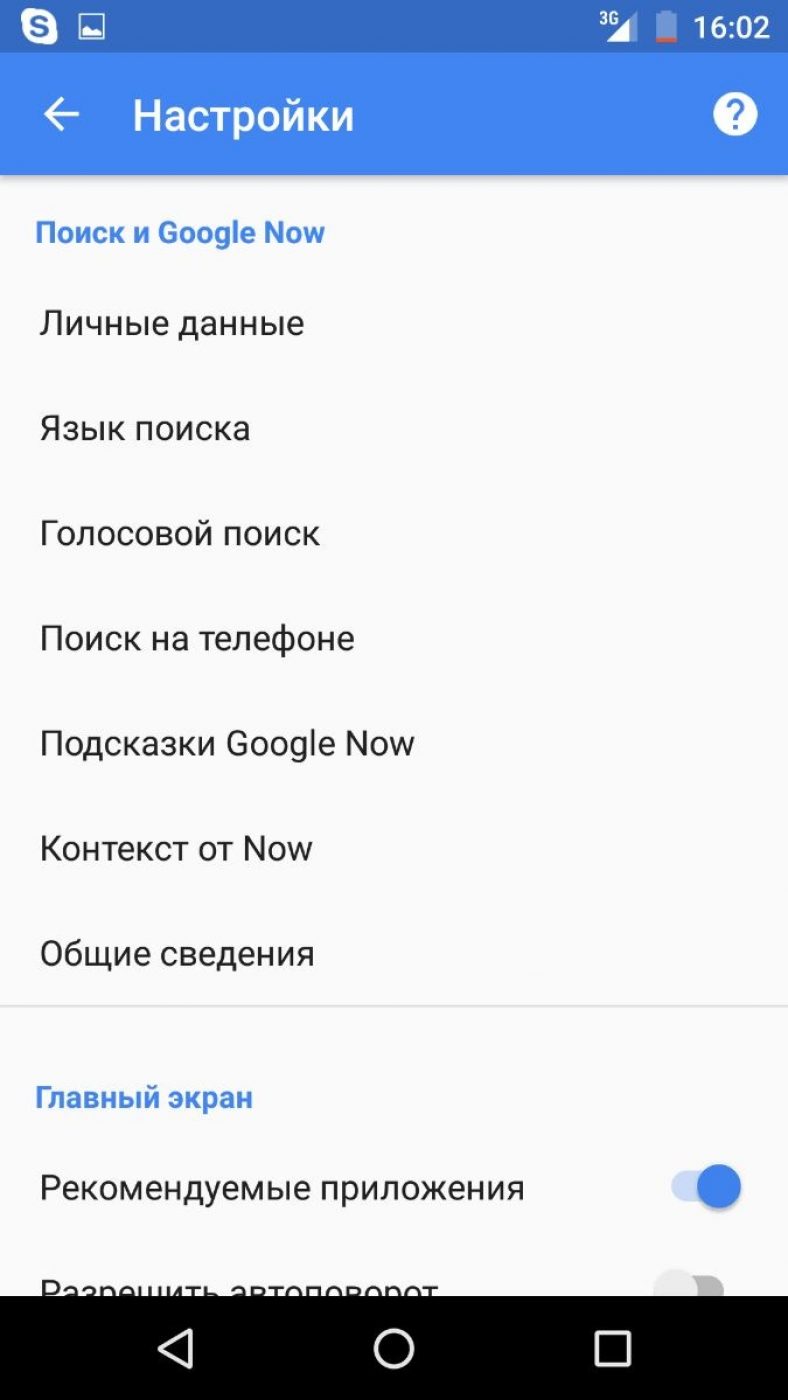The height and width of the screenshot is (1400, 788).
Task: Disable Рекомендуемые приложения switch
Action: tap(706, 1188)
